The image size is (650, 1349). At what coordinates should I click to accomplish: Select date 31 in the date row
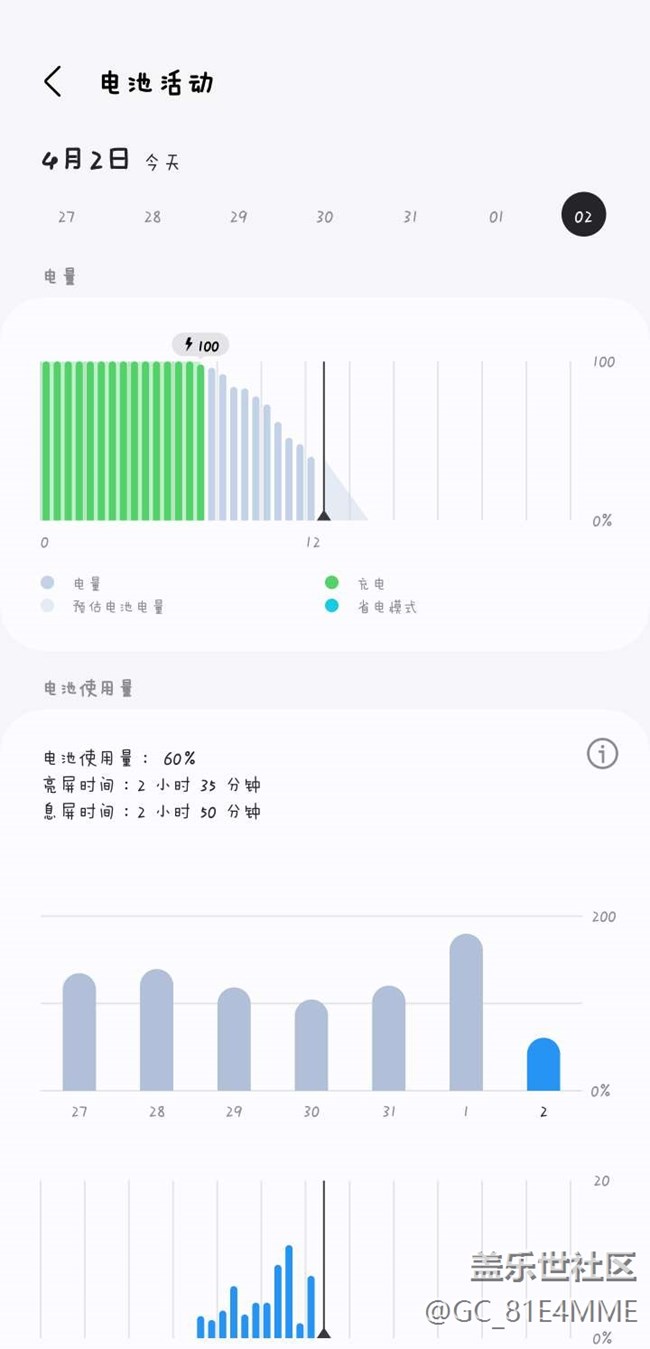(410, 217)
